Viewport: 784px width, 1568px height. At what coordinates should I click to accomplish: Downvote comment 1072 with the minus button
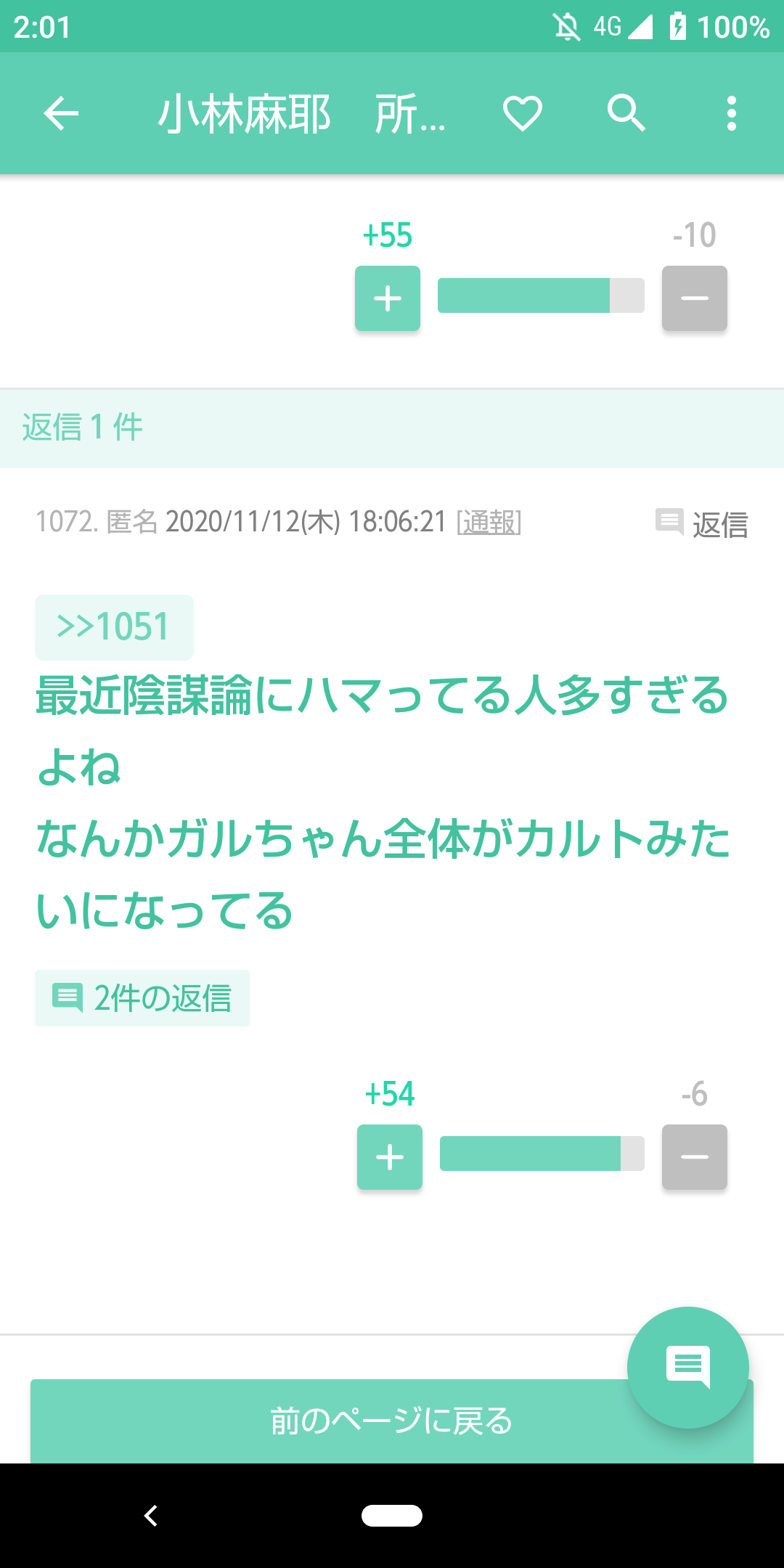[x=694, y=1157]
